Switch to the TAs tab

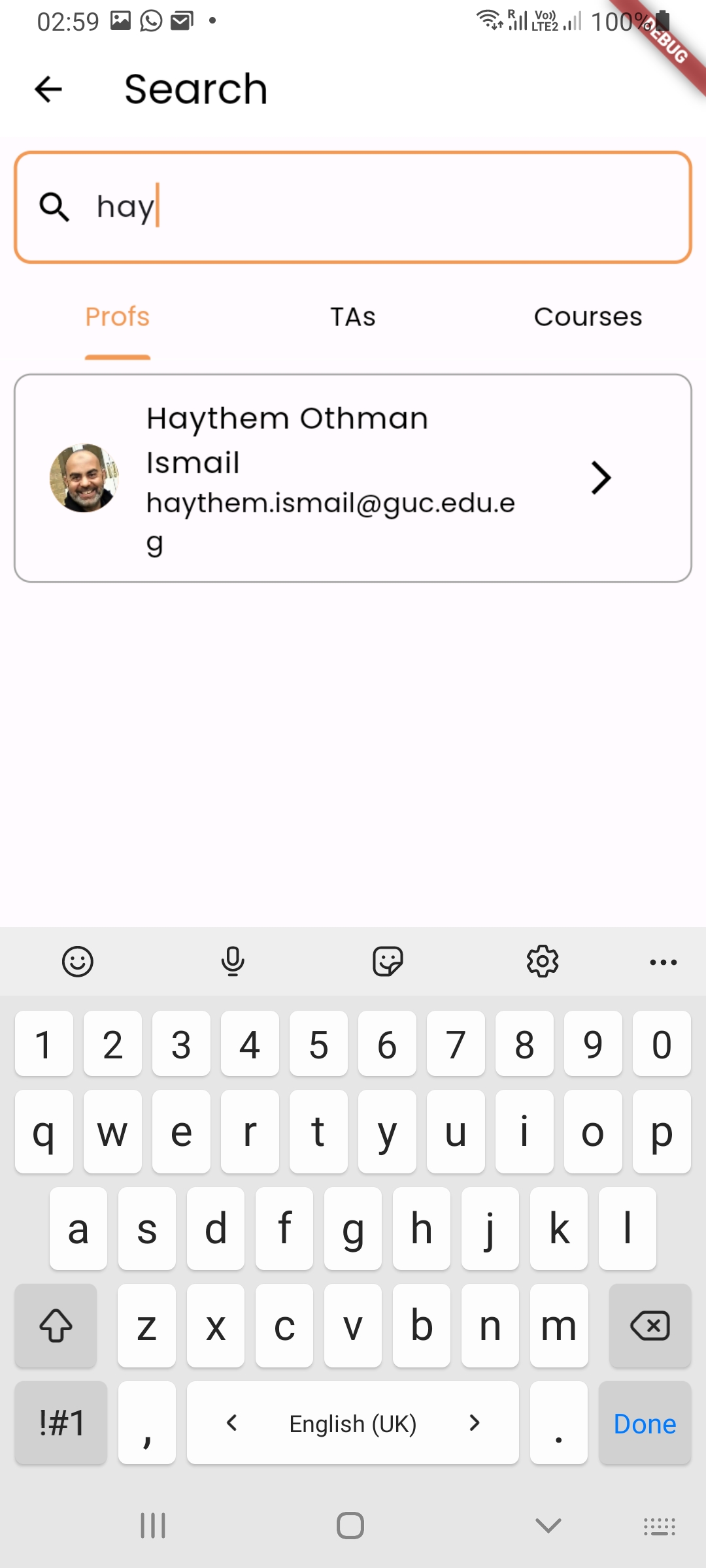coord(353,318)
